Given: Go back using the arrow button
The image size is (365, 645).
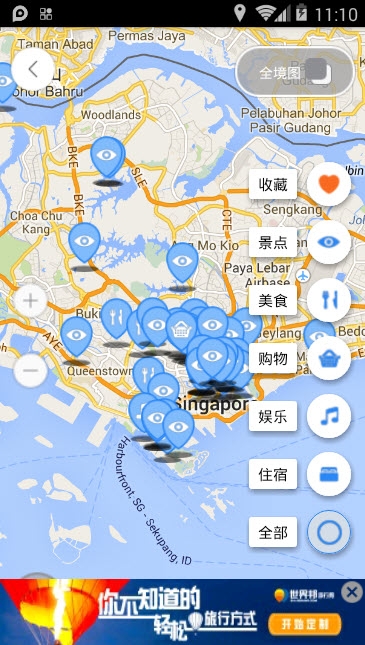Looking at the screenshot, I should [x=33, y=70].
